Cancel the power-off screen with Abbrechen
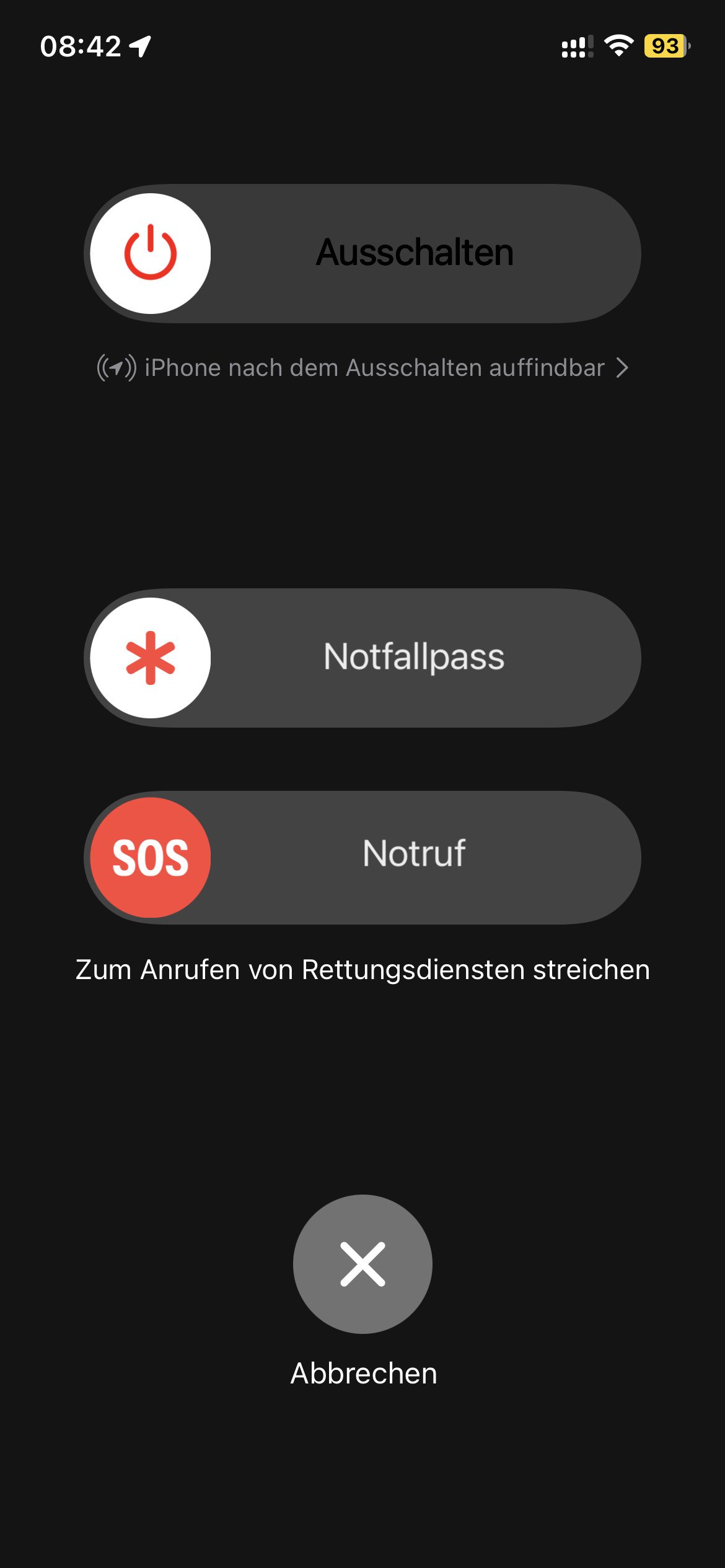725x1568 pixels. (362, 1264)
